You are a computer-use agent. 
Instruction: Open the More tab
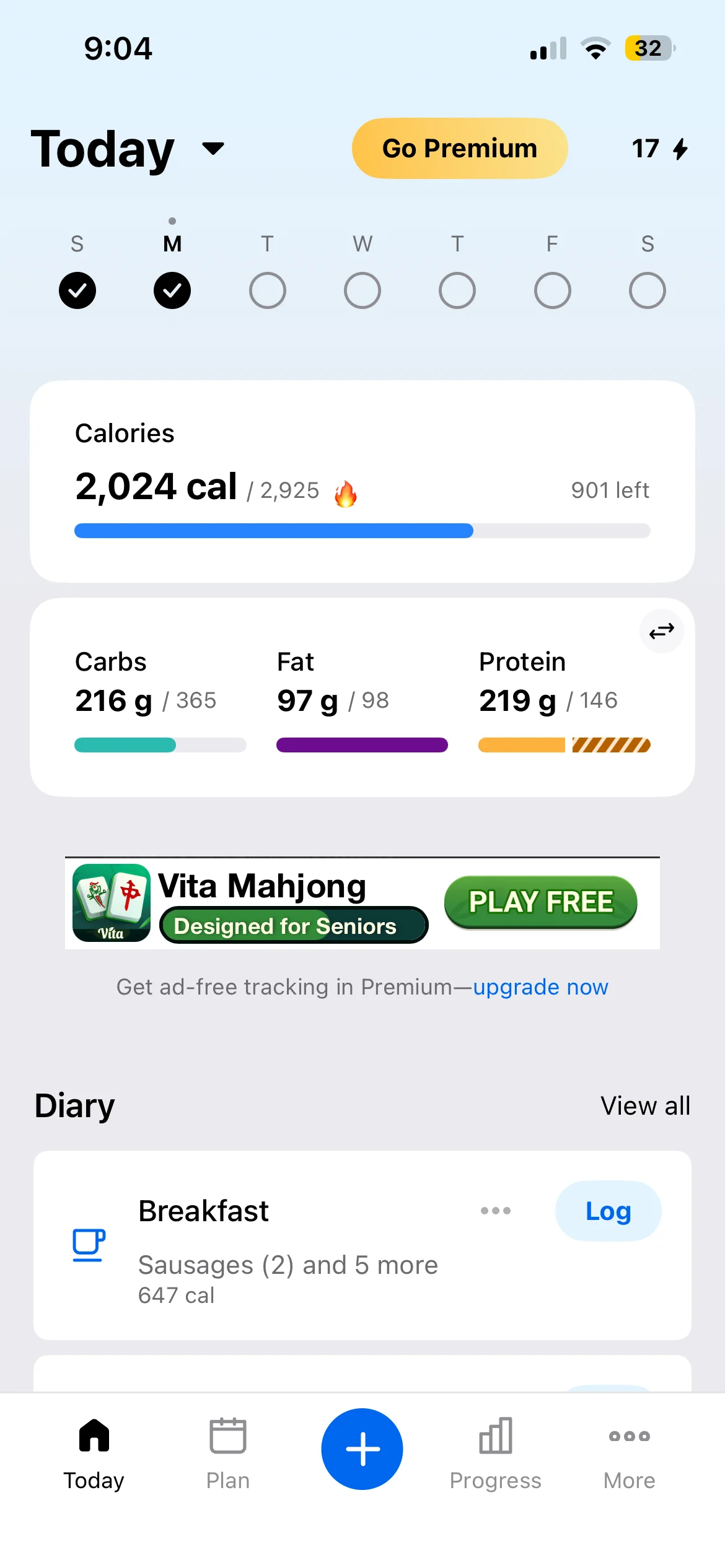coord(629,1452)
